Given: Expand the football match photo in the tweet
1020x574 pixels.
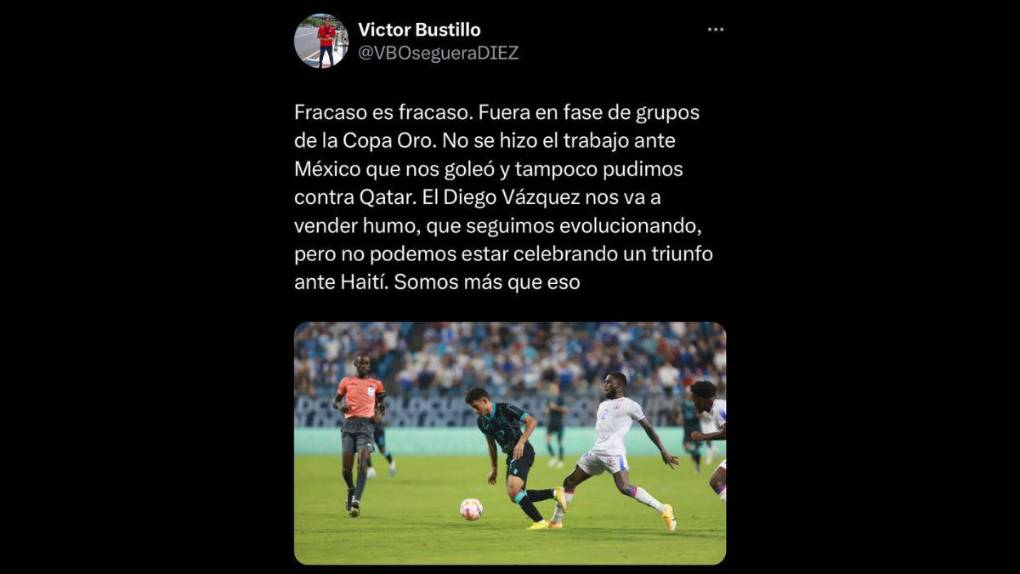Looking at the screenshot, I should click(510, 443).
